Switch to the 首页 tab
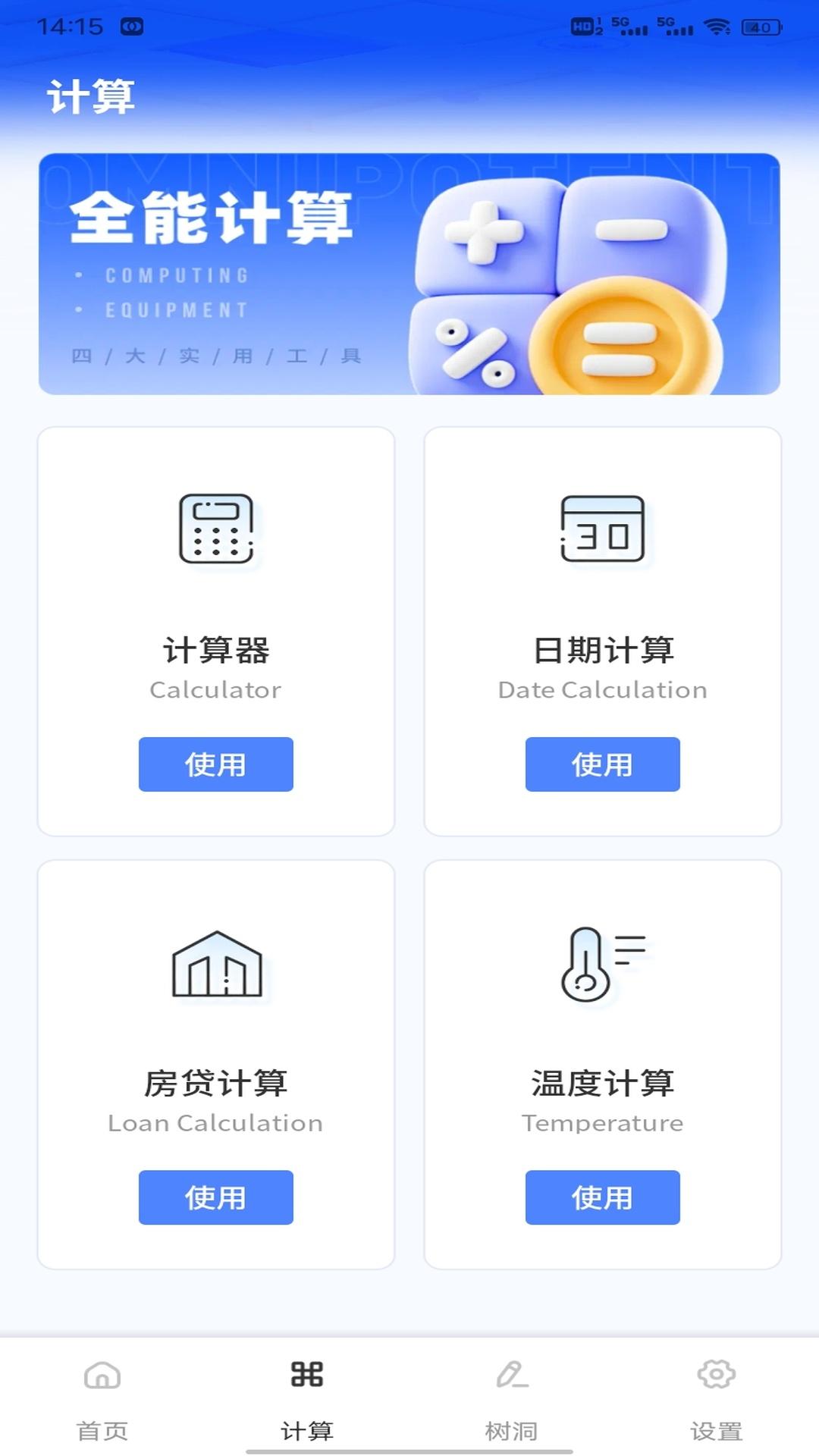819x1456 pixels. pos(103,1429)
